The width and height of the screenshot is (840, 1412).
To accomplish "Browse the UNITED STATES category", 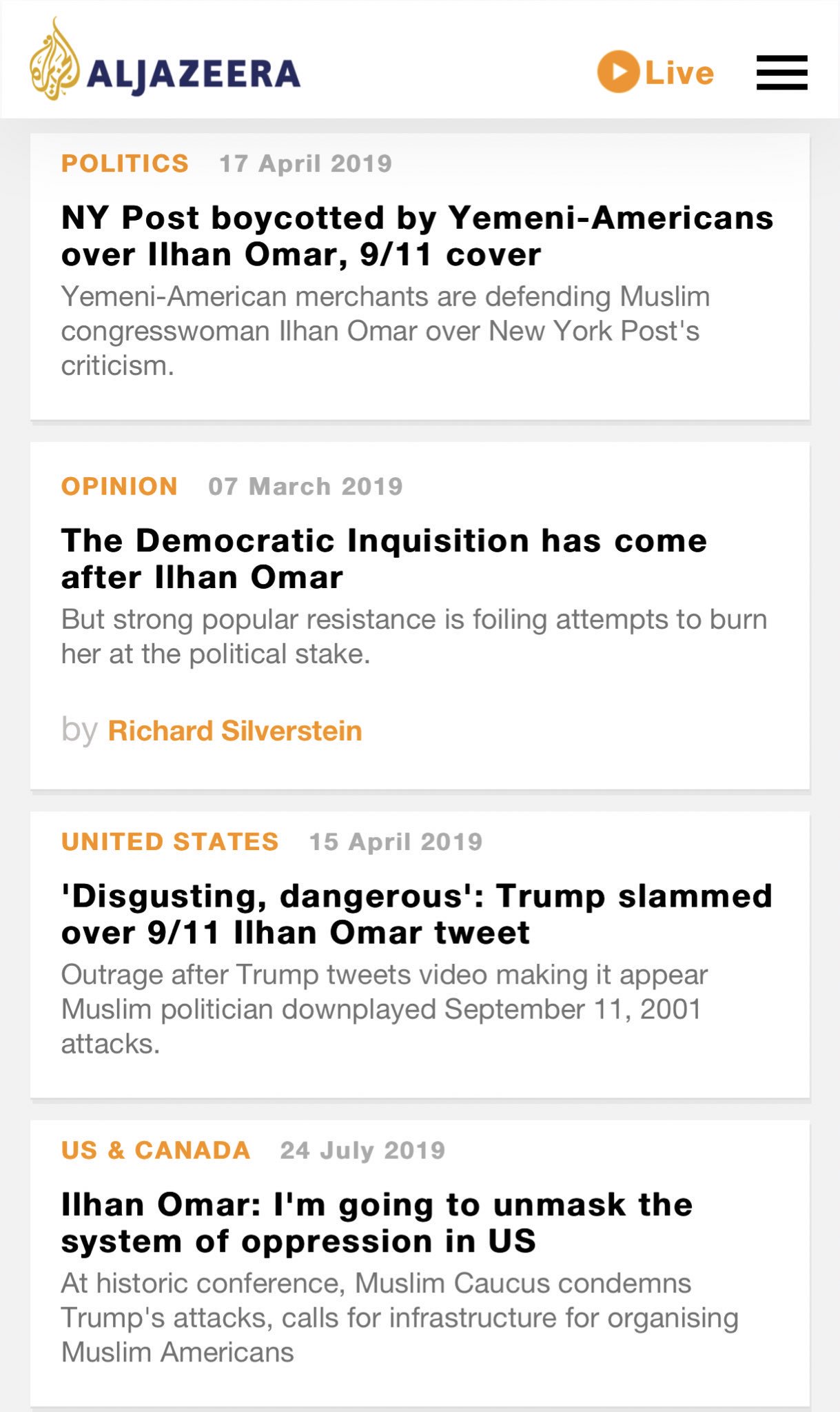I will pyautogui.click(x=170, y=842).
